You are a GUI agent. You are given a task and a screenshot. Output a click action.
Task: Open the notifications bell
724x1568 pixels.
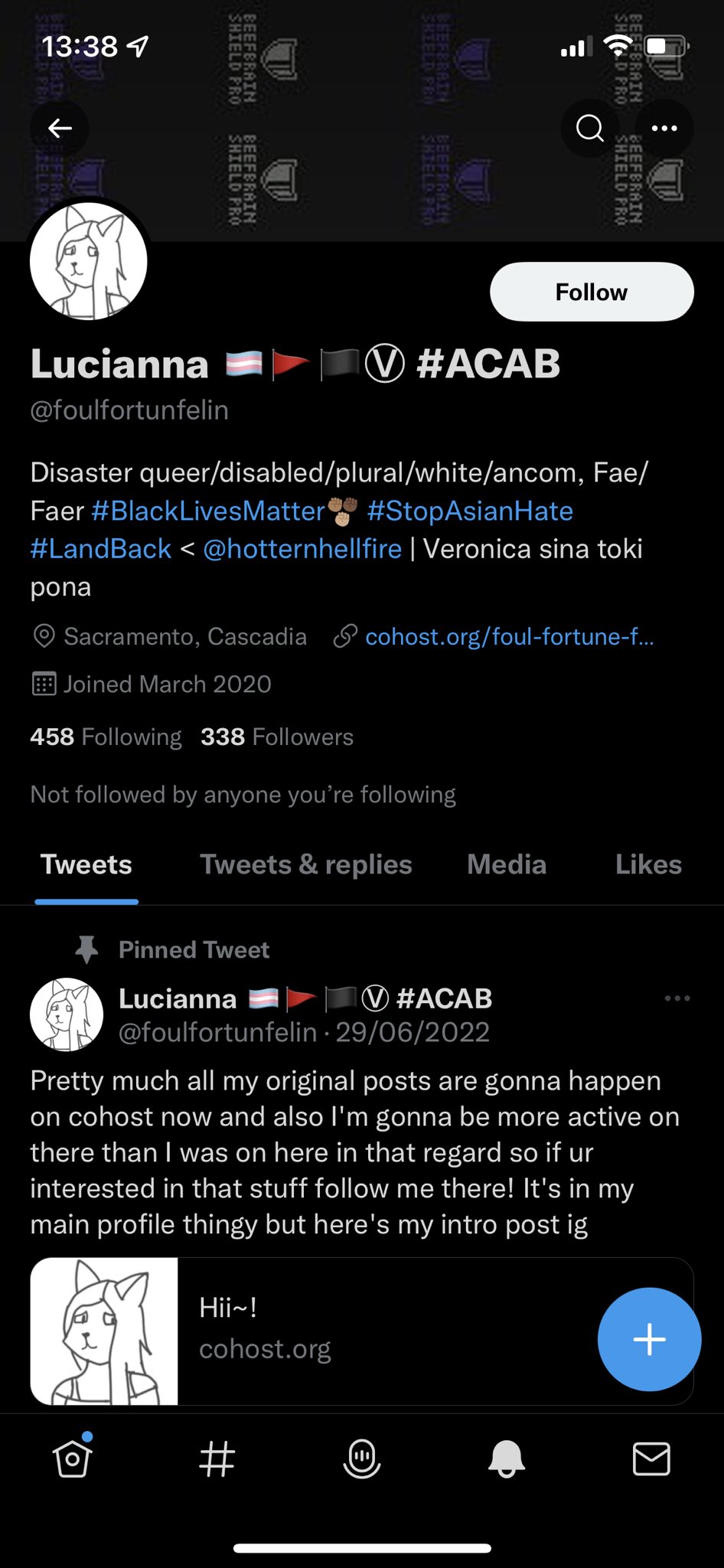pyautogui.click(x=506, y=1459)
